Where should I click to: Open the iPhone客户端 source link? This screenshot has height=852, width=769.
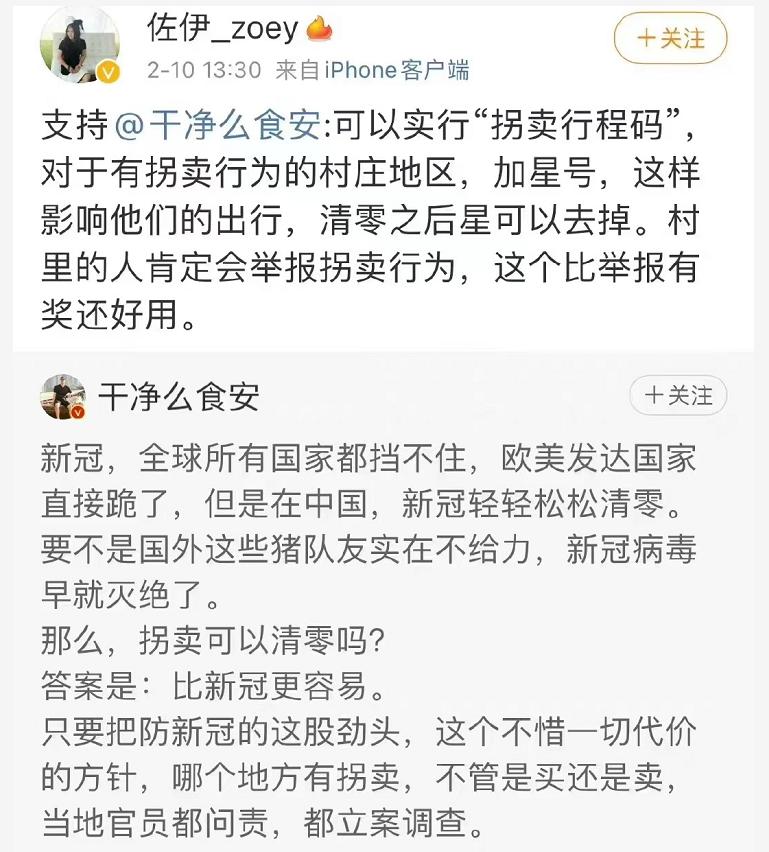pos(397,70)
